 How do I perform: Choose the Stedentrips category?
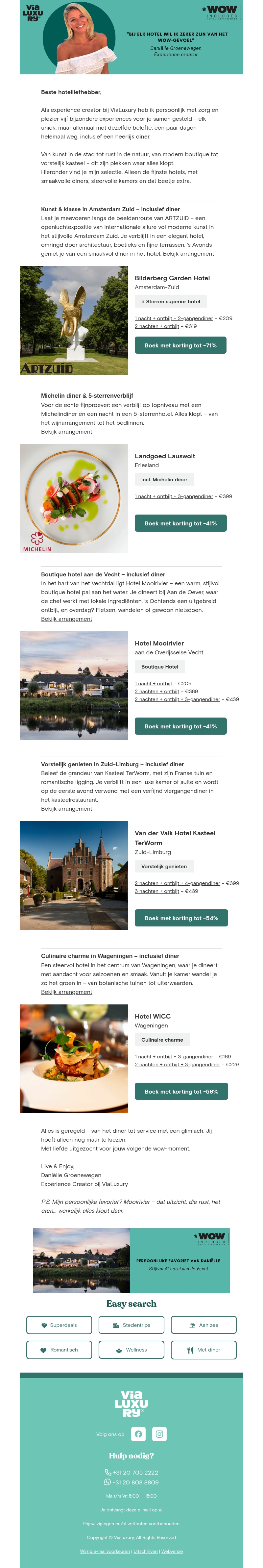coord(131,1325)
